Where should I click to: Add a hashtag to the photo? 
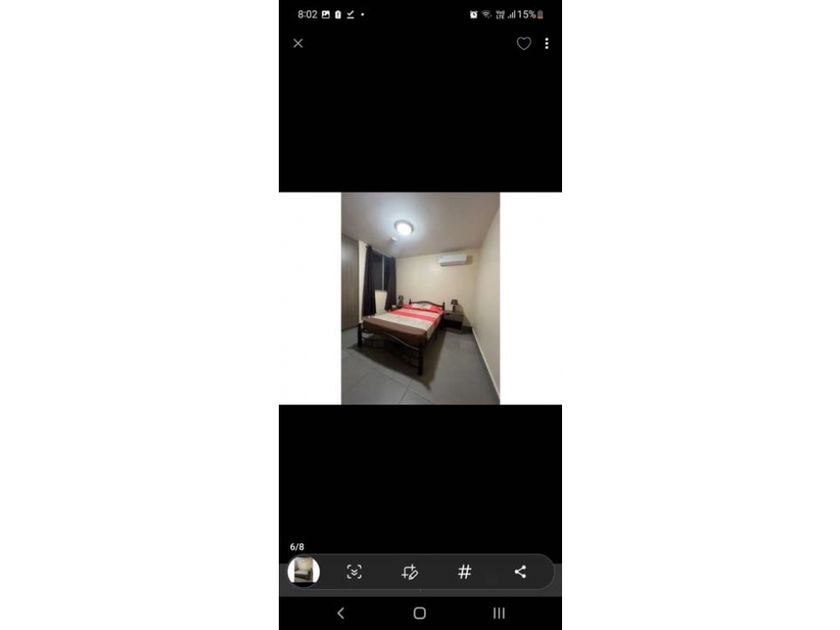[465, 572]
